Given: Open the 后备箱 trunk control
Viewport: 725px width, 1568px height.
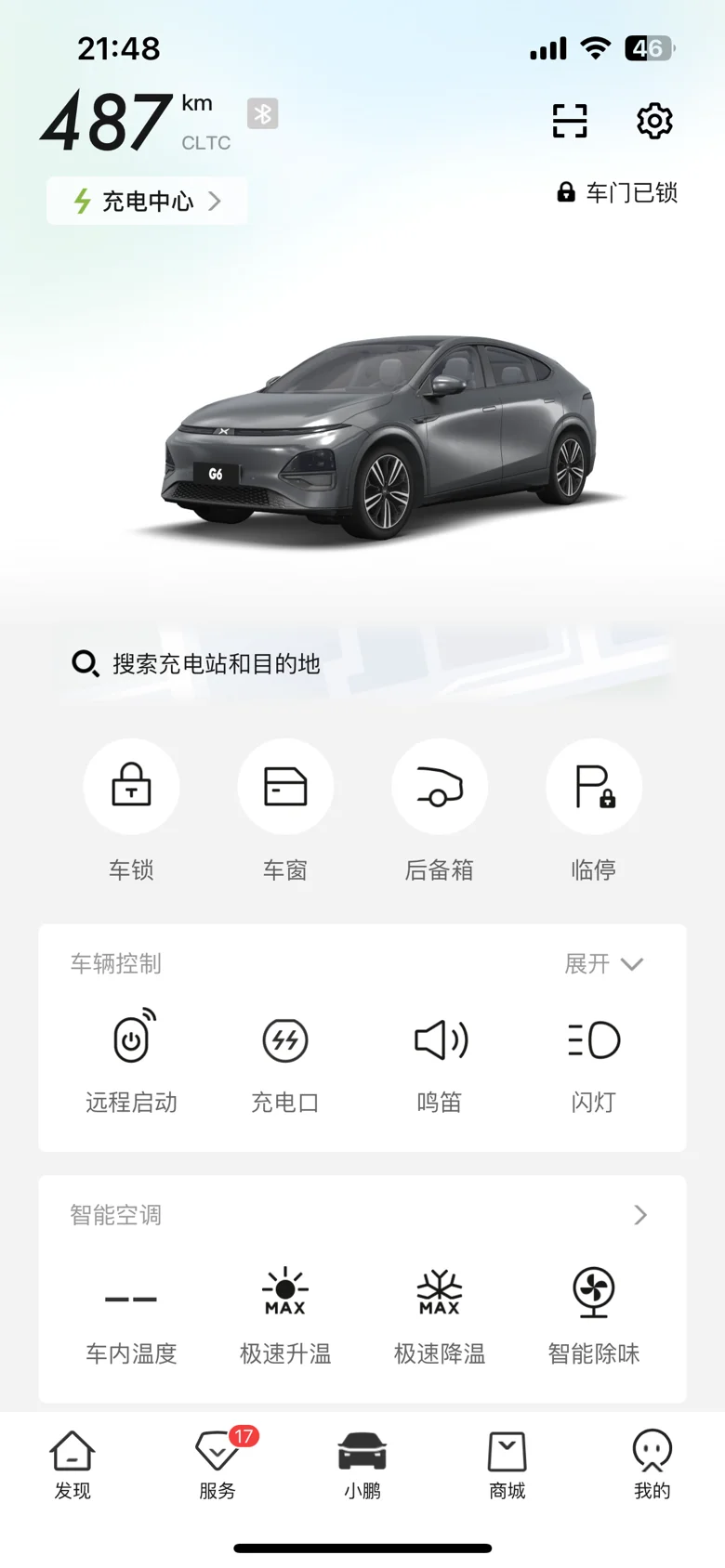Looking at the screenshot, I should tap(440, 787).
